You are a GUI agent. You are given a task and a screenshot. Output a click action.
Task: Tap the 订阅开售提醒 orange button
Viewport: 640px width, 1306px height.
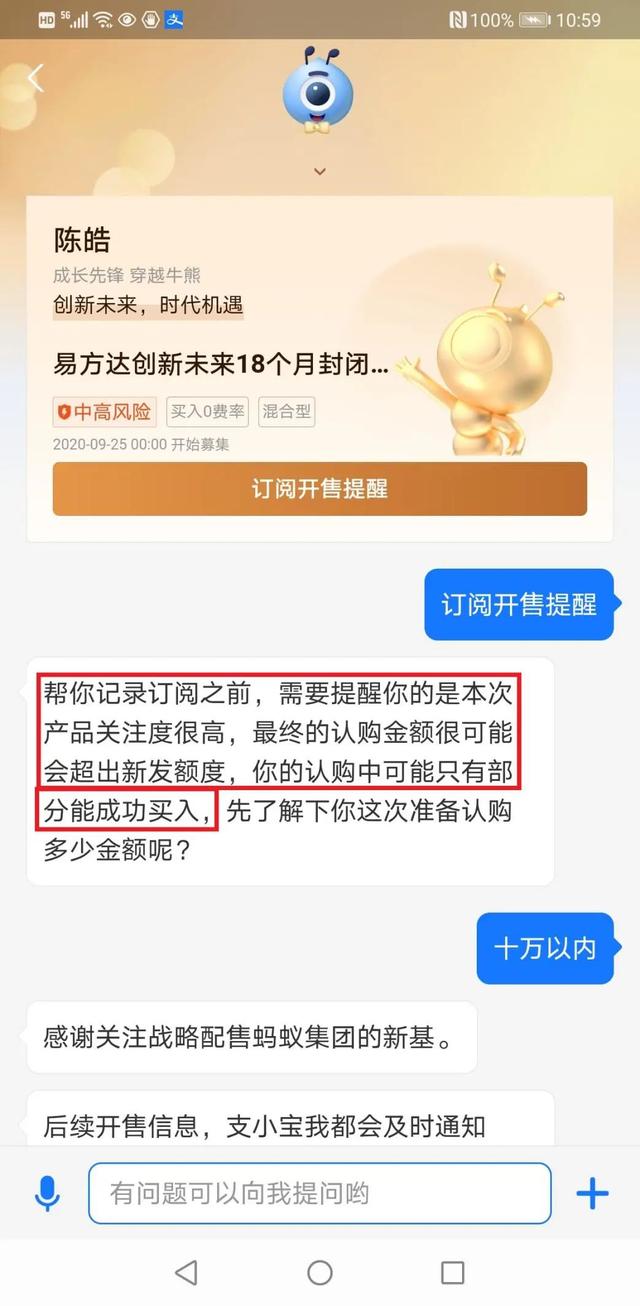(320, 489)
